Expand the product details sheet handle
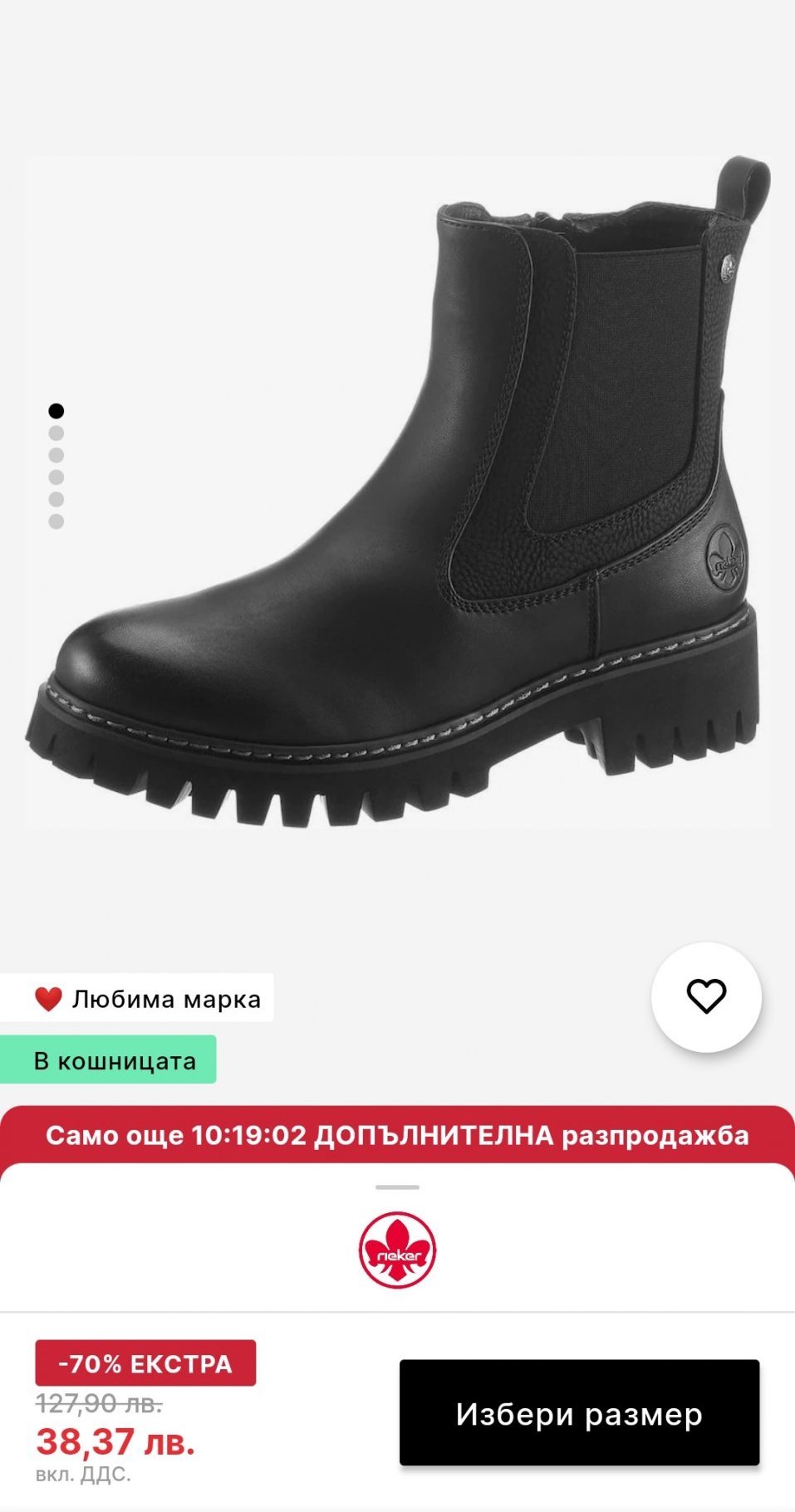This screenshot has width=795, height=1512. (x=397, y=1187)
